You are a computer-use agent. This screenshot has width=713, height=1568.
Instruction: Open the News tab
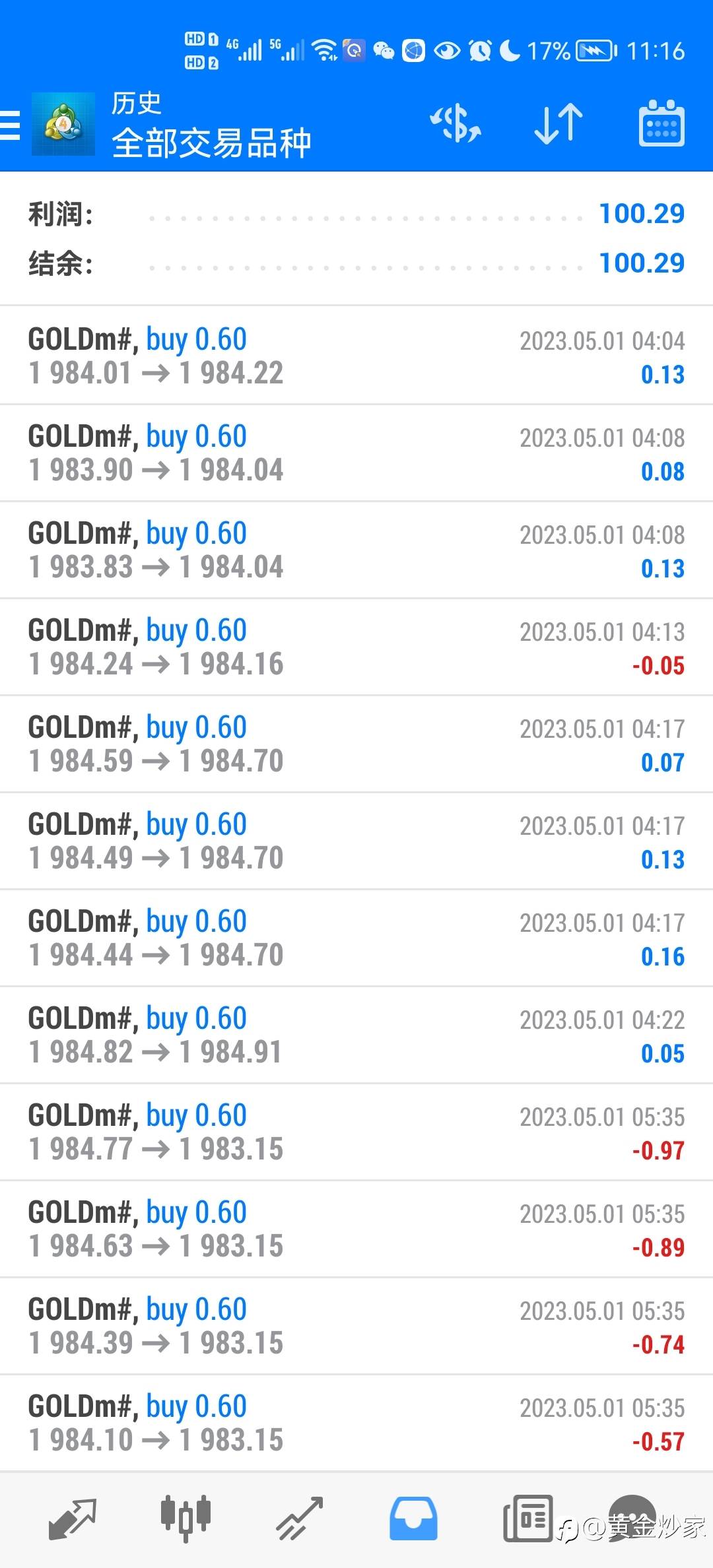click(x=527, y=1519)
